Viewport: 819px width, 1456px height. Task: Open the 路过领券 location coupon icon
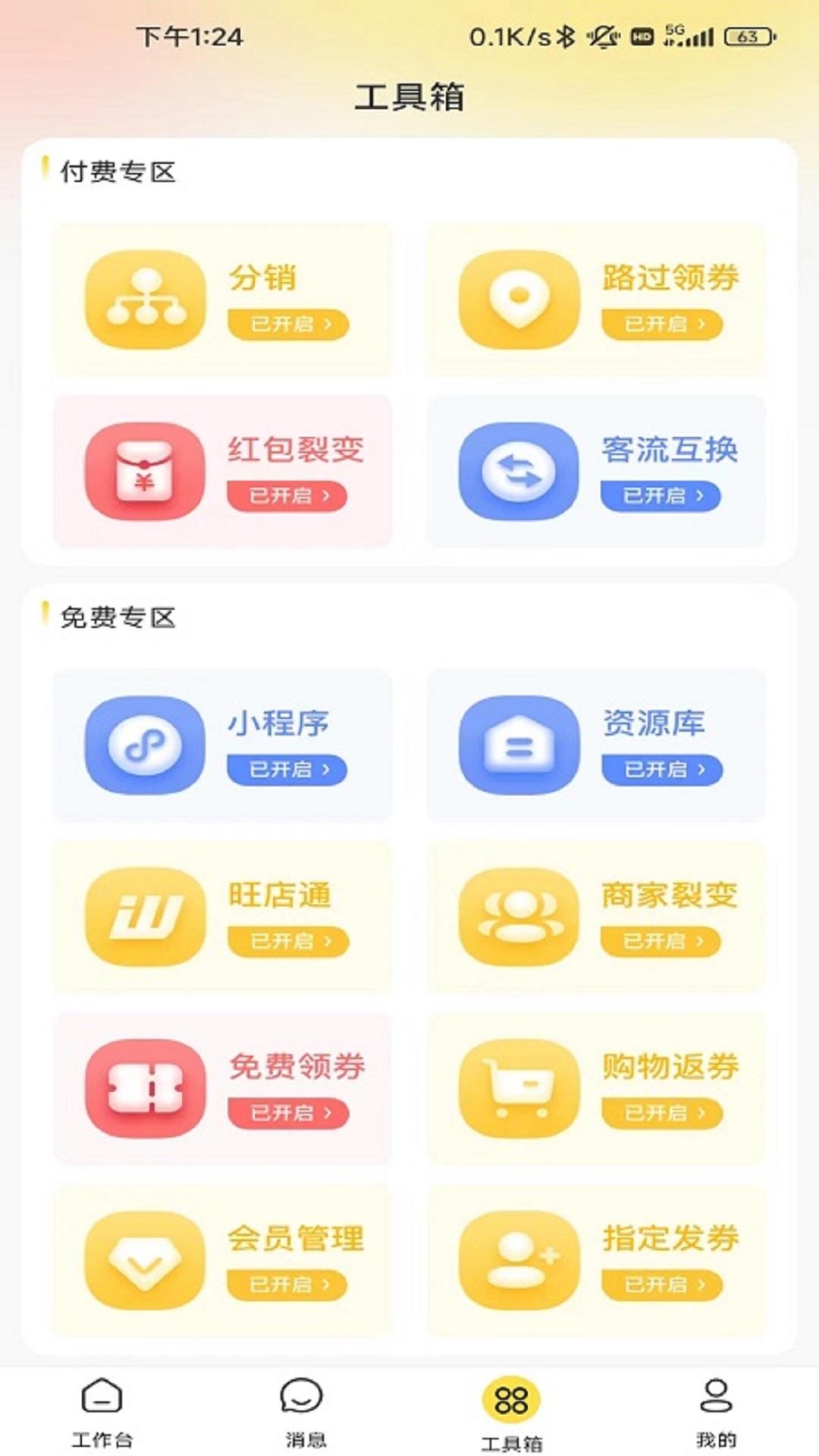pyautogui.click(x=519, y=299)
